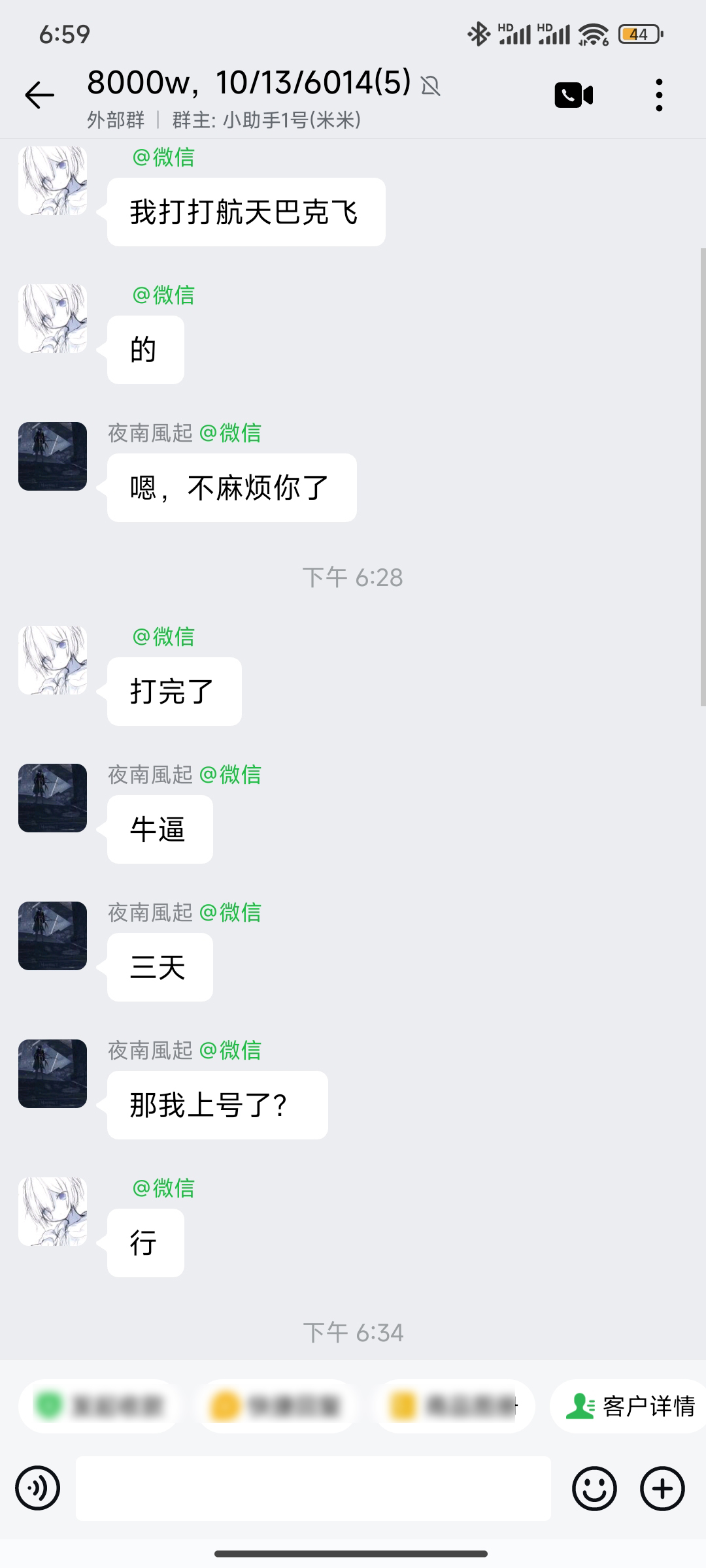Open 夜南風起's avatar next to 牛逼

[52, 798]
